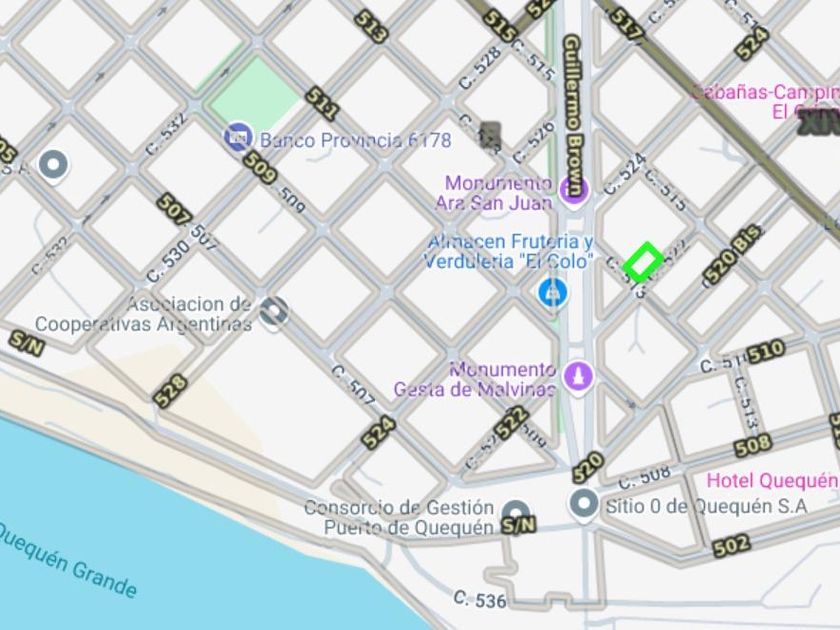840x630 pixels.
Task: Tap the Sitio 0 de Quequén S.A marker
Action: (x=584, y=503)
